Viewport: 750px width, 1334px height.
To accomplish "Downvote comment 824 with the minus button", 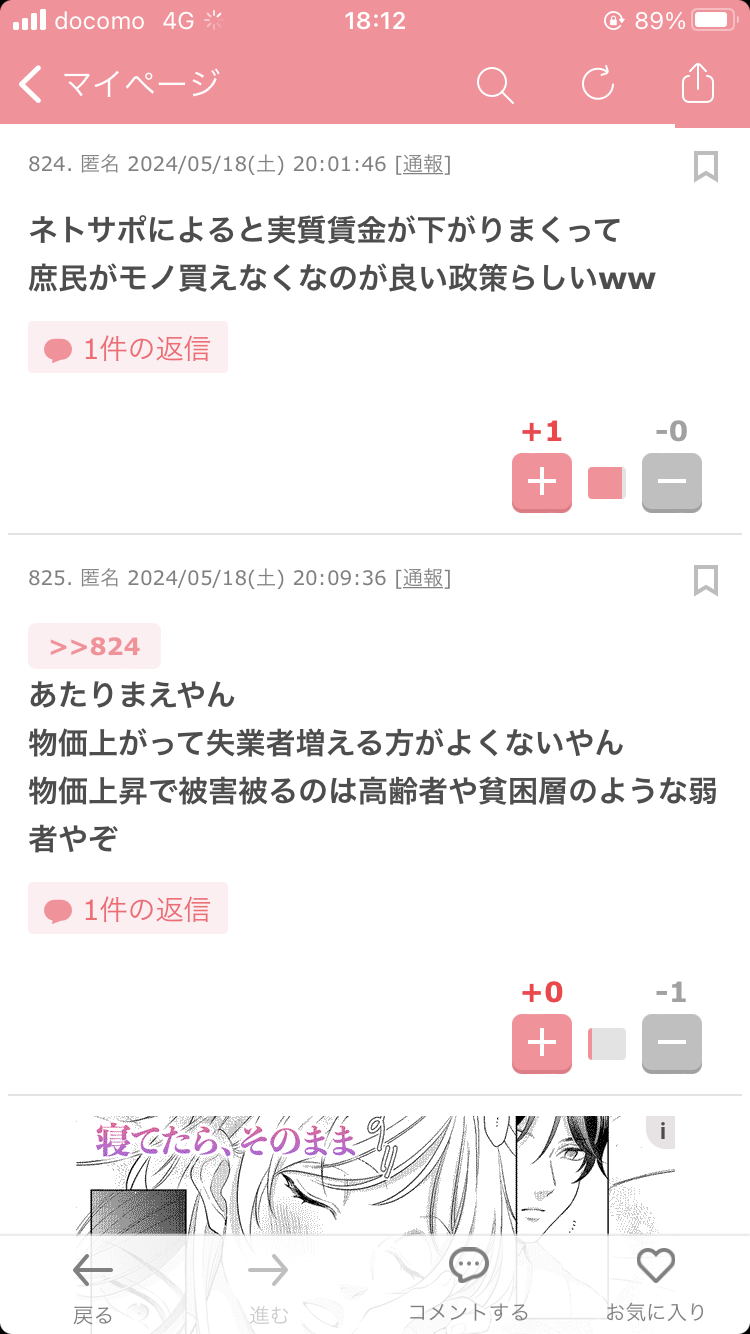I will (x=671, y=482).
